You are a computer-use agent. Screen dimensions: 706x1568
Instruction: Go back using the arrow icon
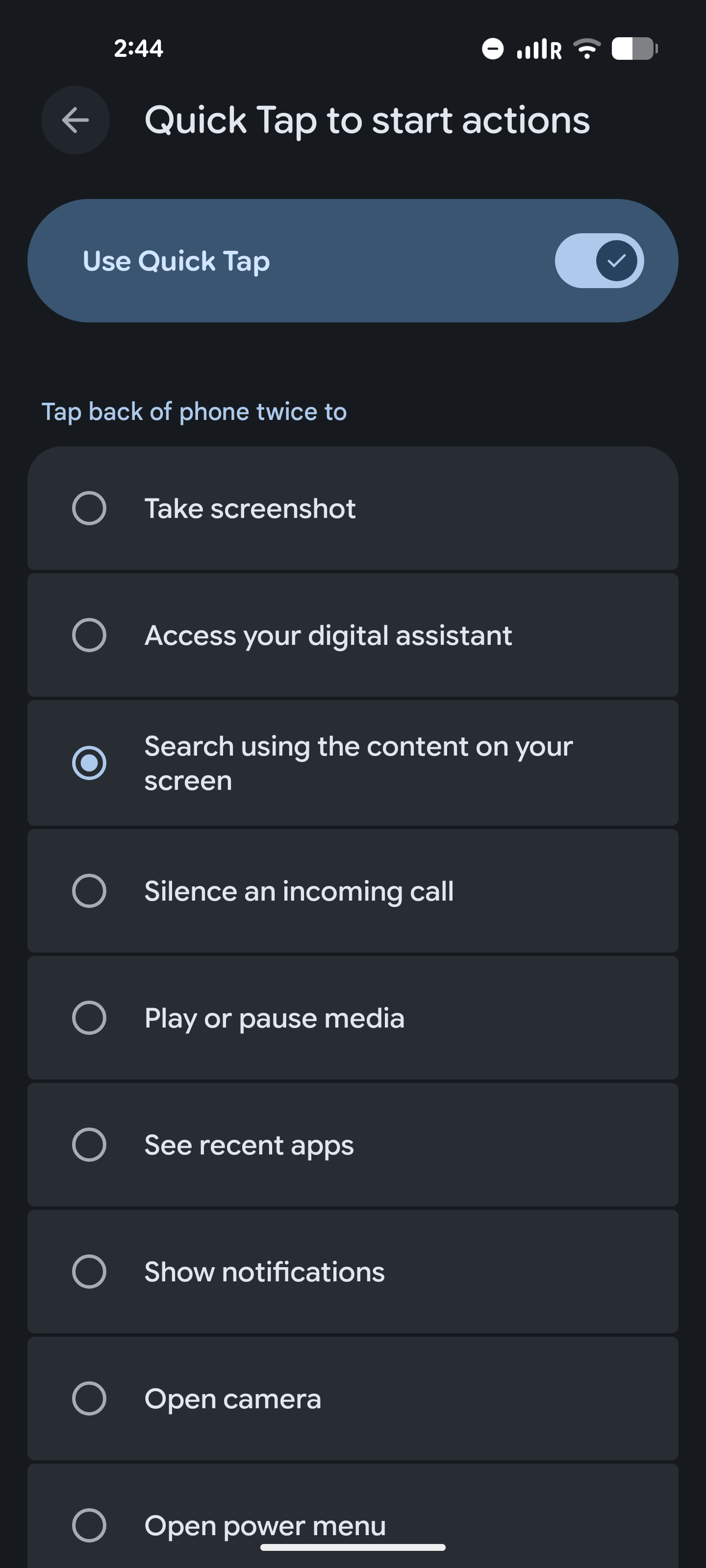[x=75, y=120]
